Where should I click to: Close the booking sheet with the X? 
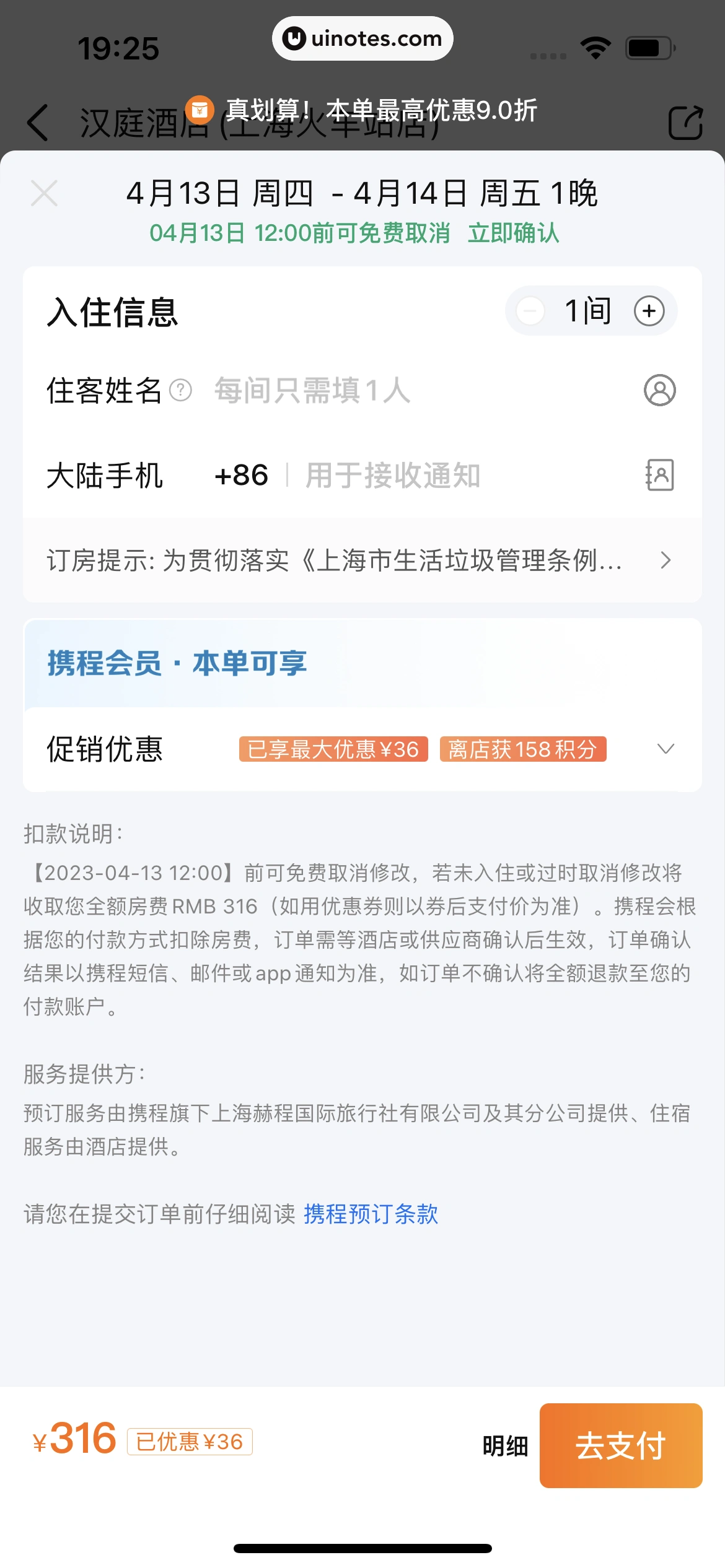(44, 193)
